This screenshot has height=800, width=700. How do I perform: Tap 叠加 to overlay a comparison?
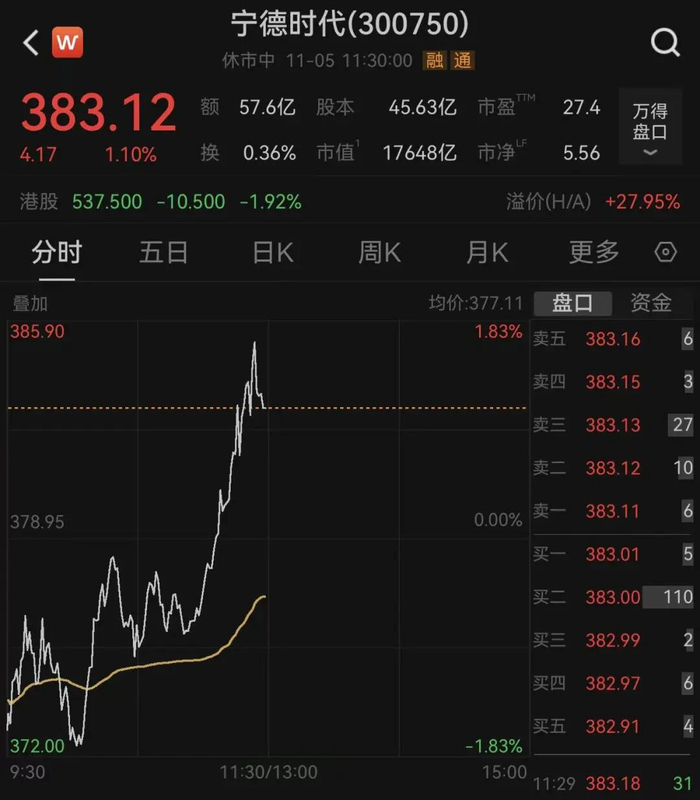coord(30,303)
